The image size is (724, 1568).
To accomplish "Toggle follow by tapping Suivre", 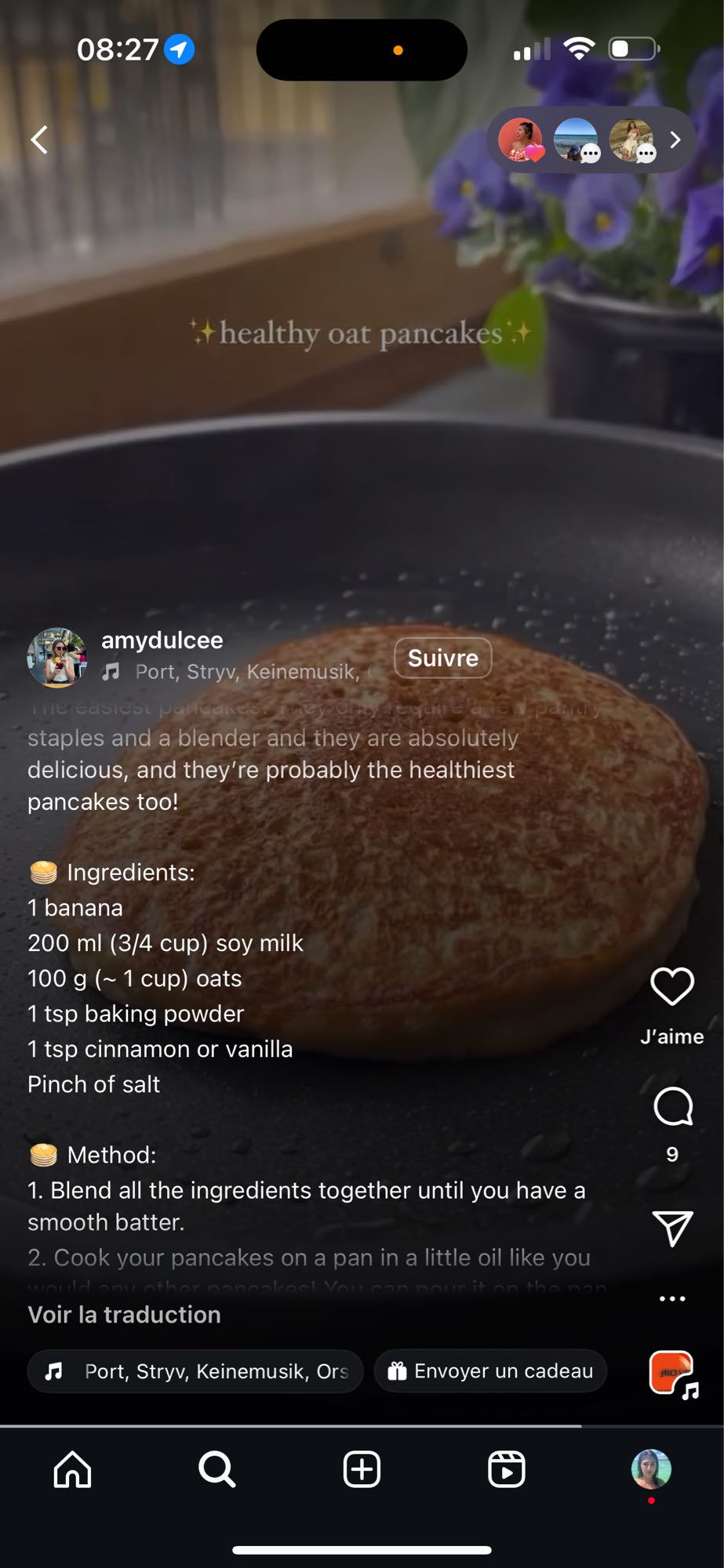I will coord(442,658).
